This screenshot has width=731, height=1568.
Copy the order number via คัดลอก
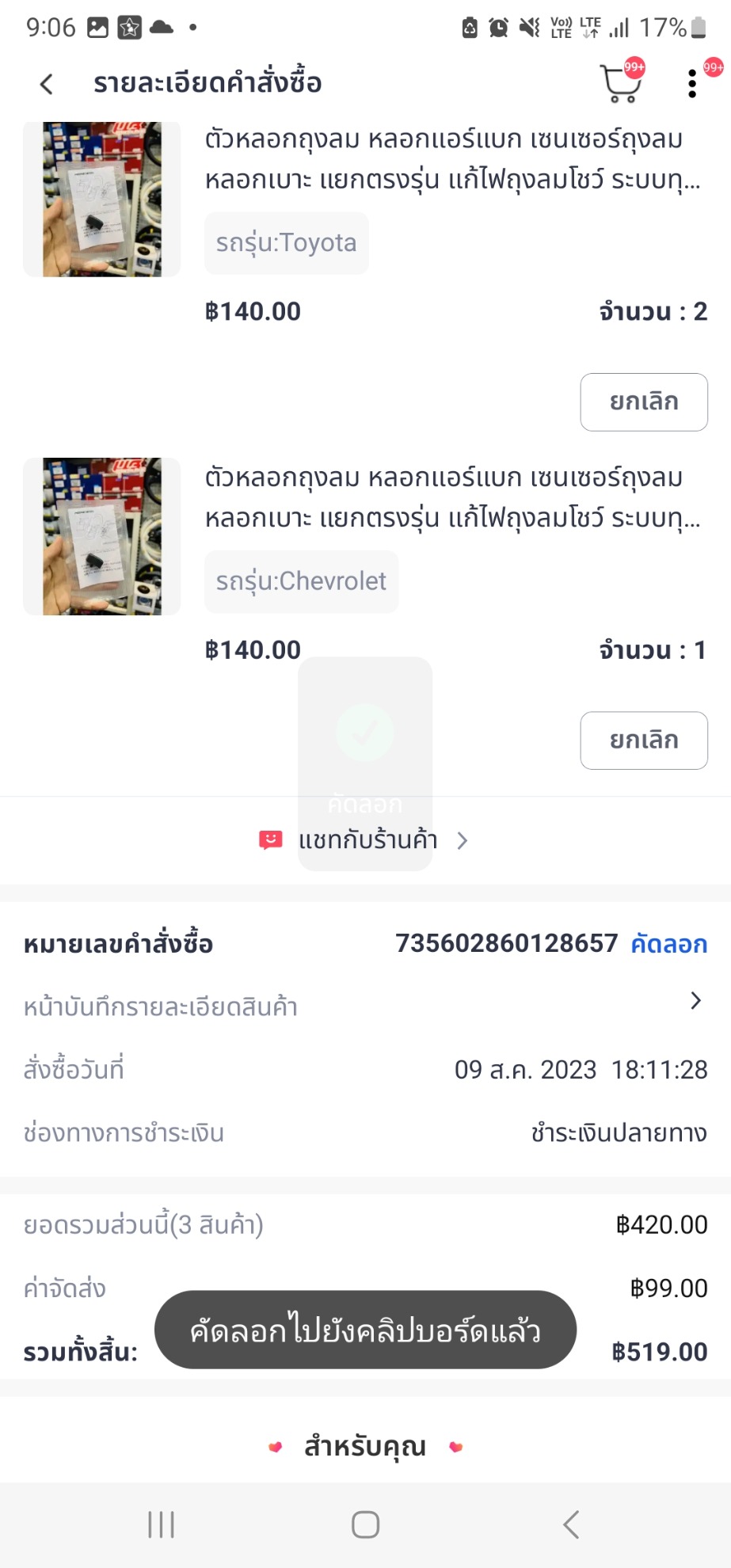coord(668,944)
